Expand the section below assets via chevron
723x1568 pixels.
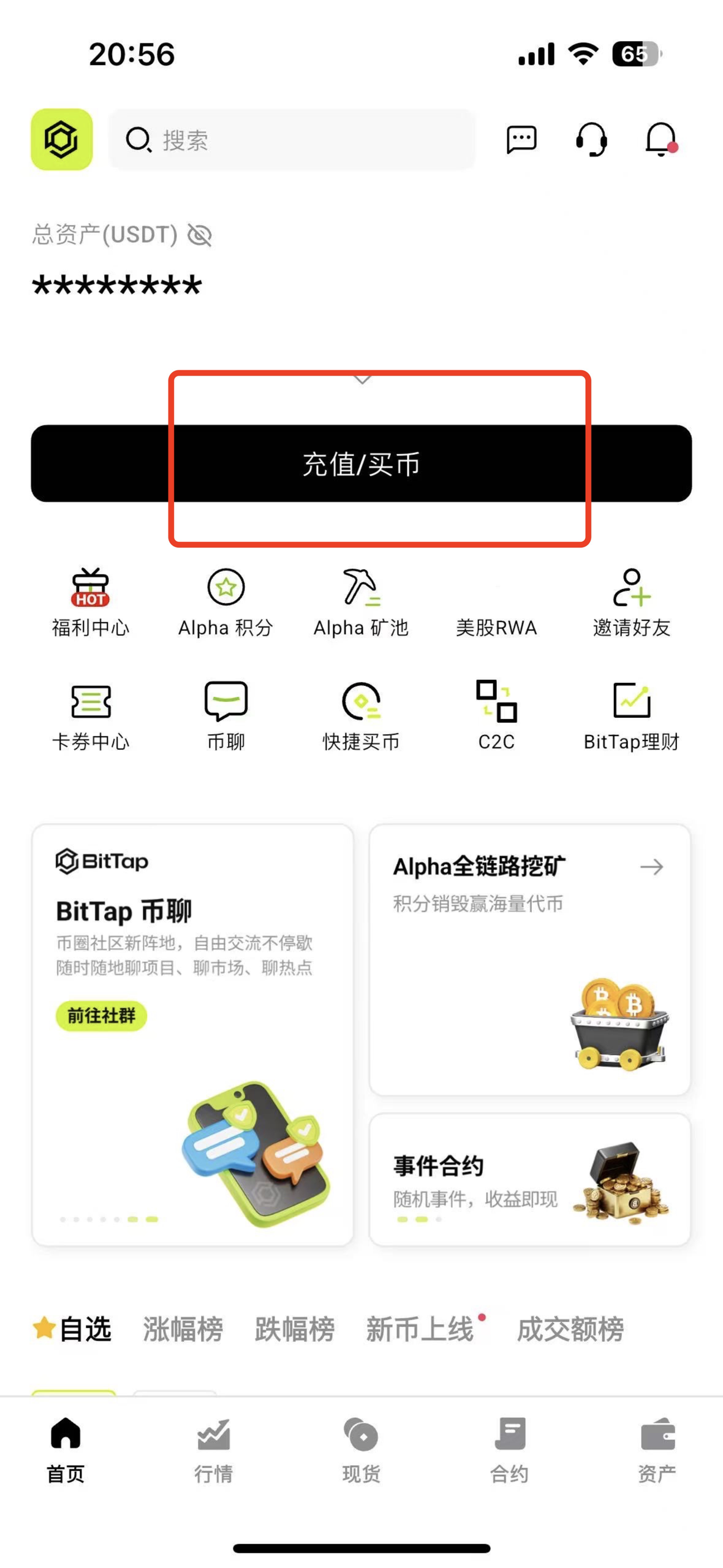362,380
